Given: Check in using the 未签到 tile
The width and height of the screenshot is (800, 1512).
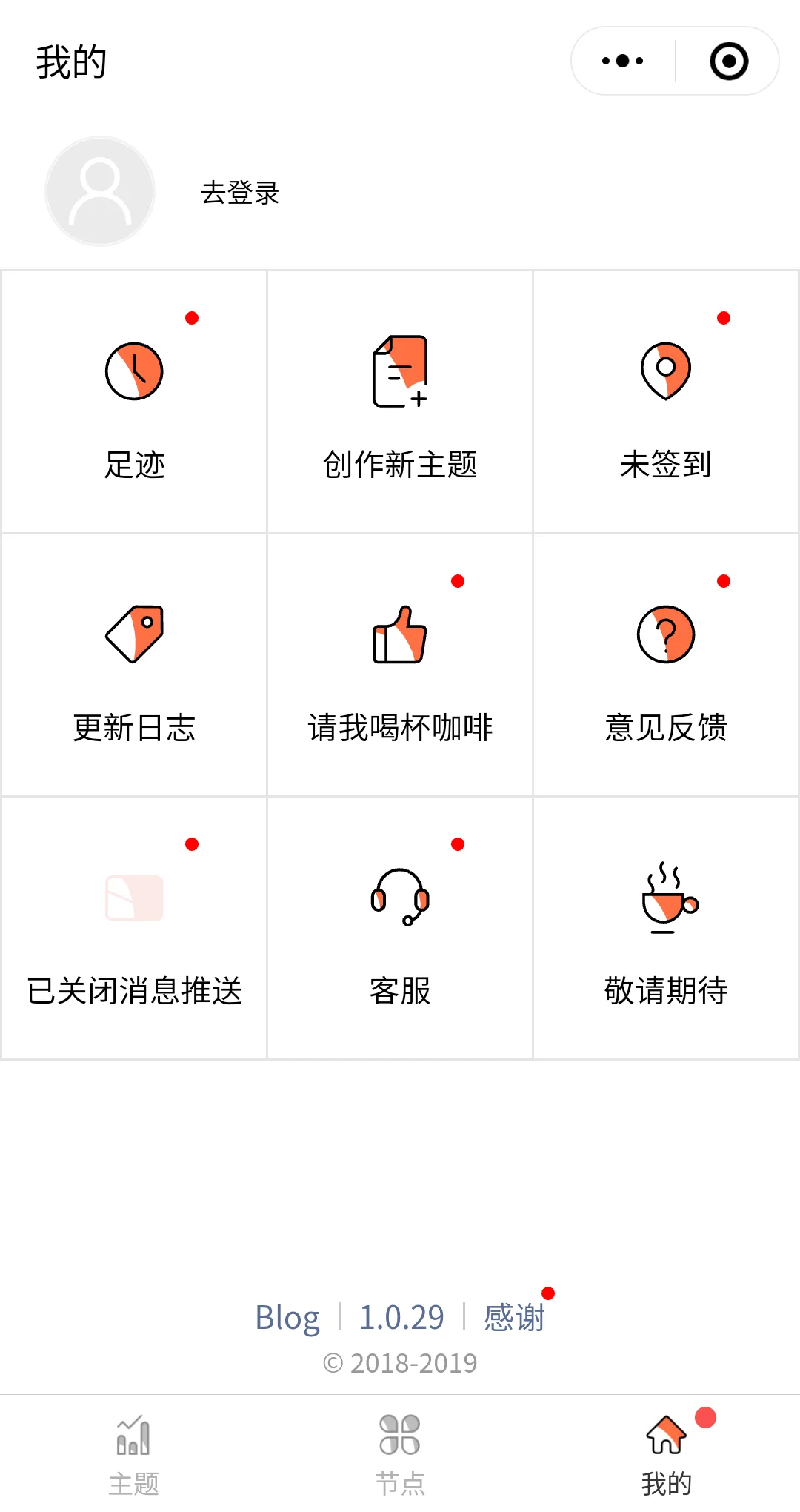Looking at the screenshot, I should pyautogui.click(x=665, y=402).
